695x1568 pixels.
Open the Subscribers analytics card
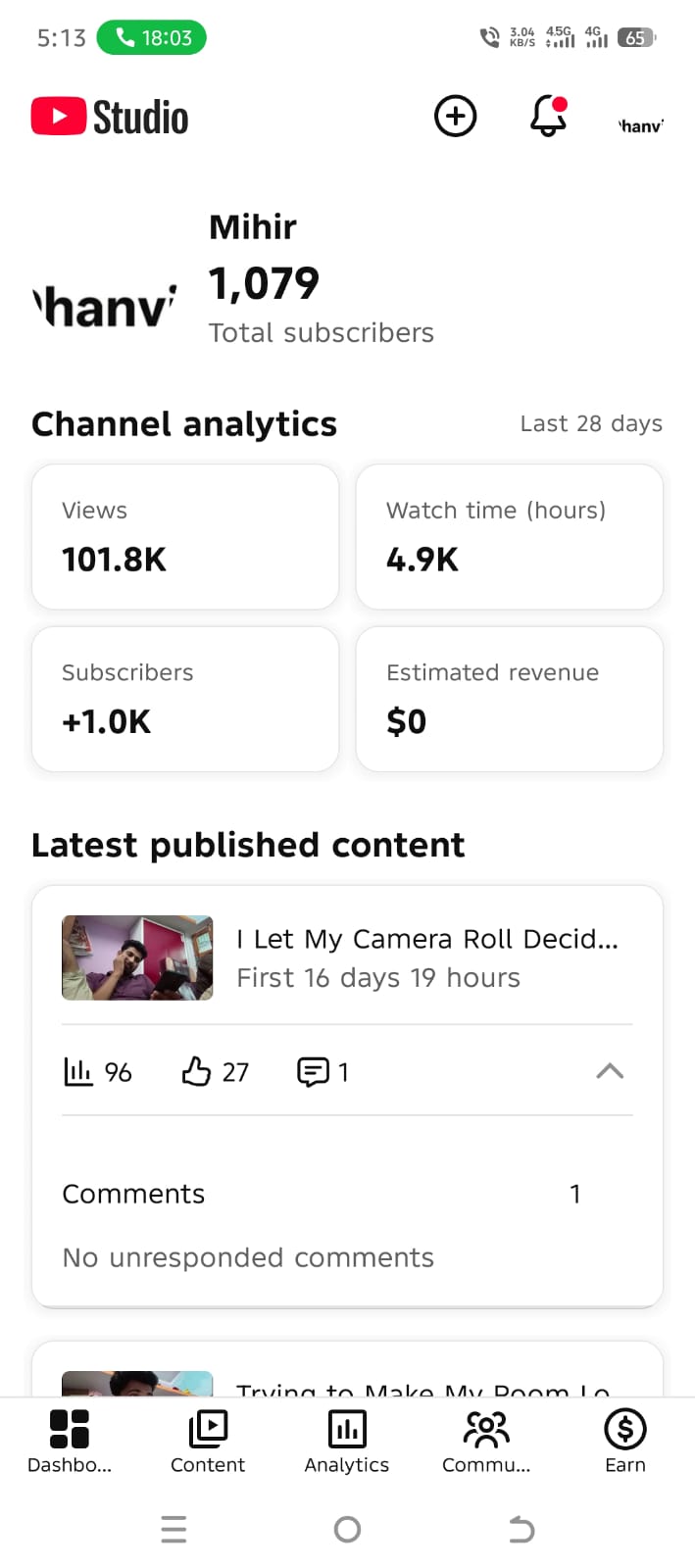pyautogui.click(x=185, y=699)
